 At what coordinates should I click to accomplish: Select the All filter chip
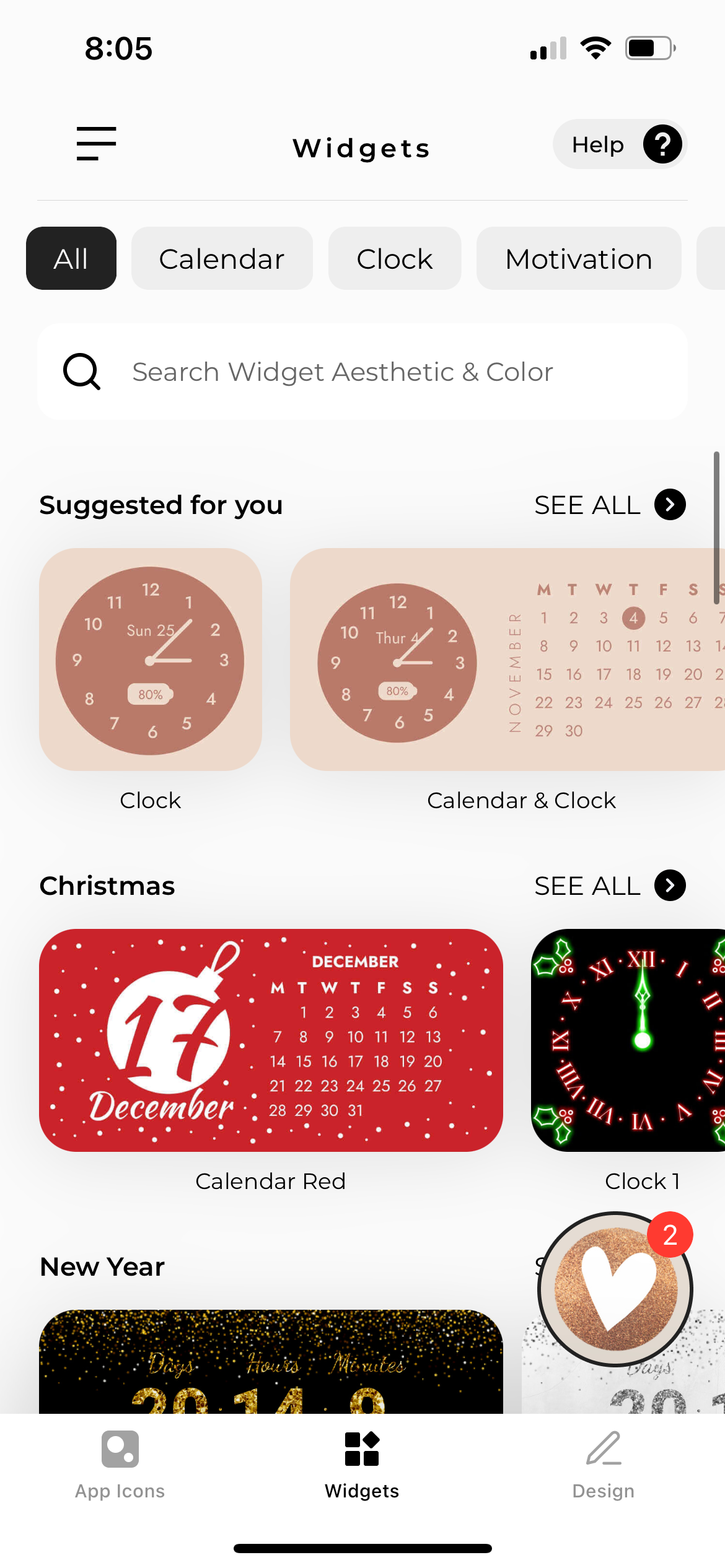coord(71,258)
